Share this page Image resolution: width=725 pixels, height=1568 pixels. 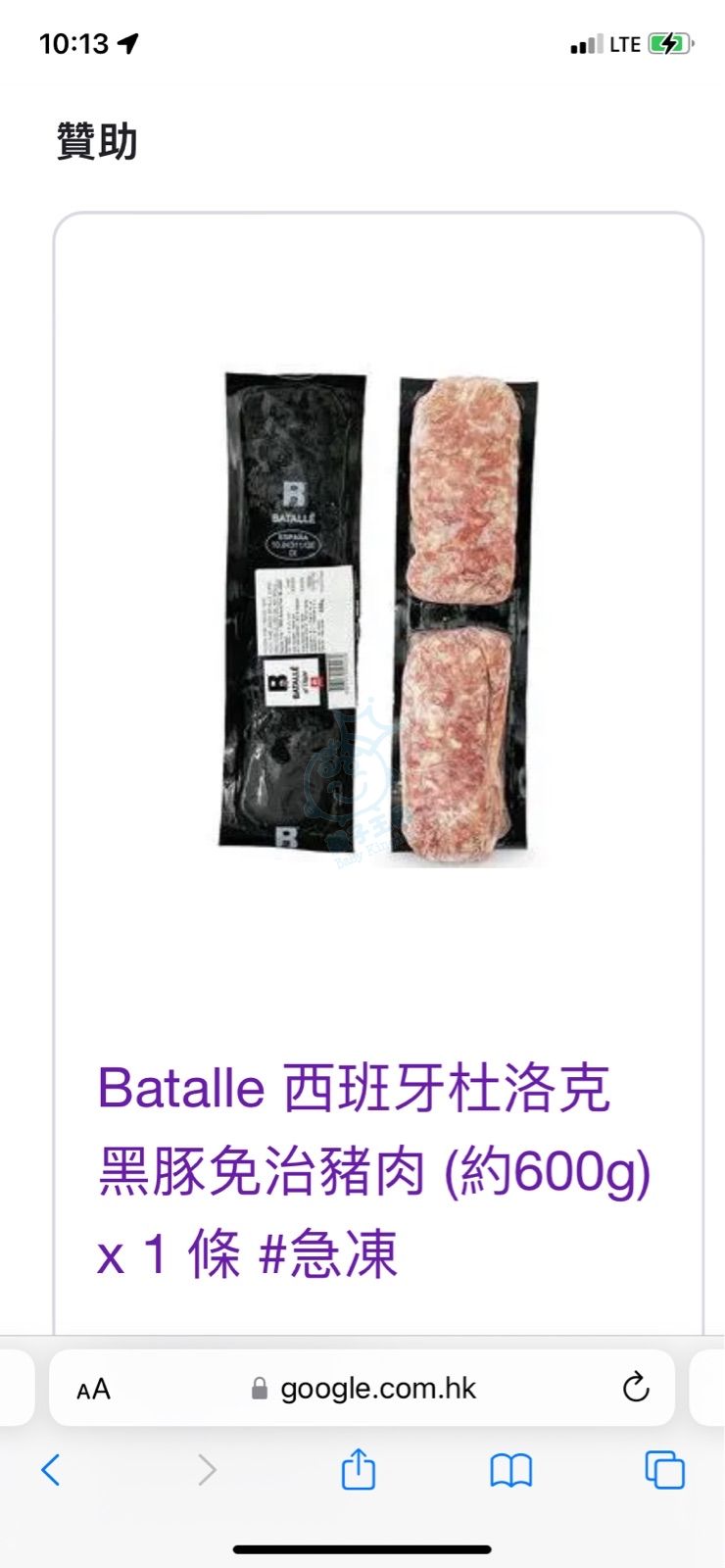point(358,1470)
